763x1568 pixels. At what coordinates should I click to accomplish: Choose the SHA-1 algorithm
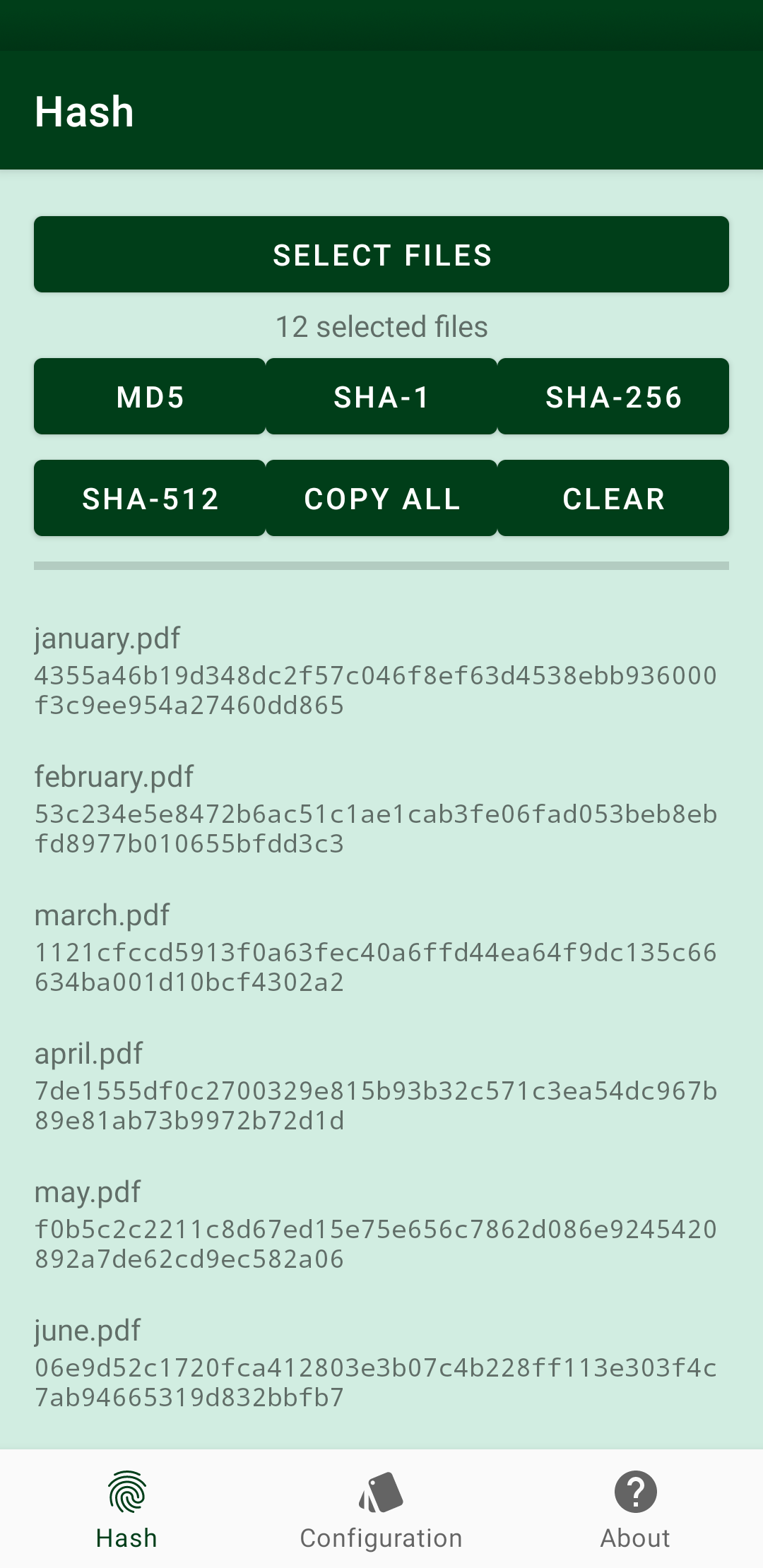pyautogui.click(x=381, y=397)
